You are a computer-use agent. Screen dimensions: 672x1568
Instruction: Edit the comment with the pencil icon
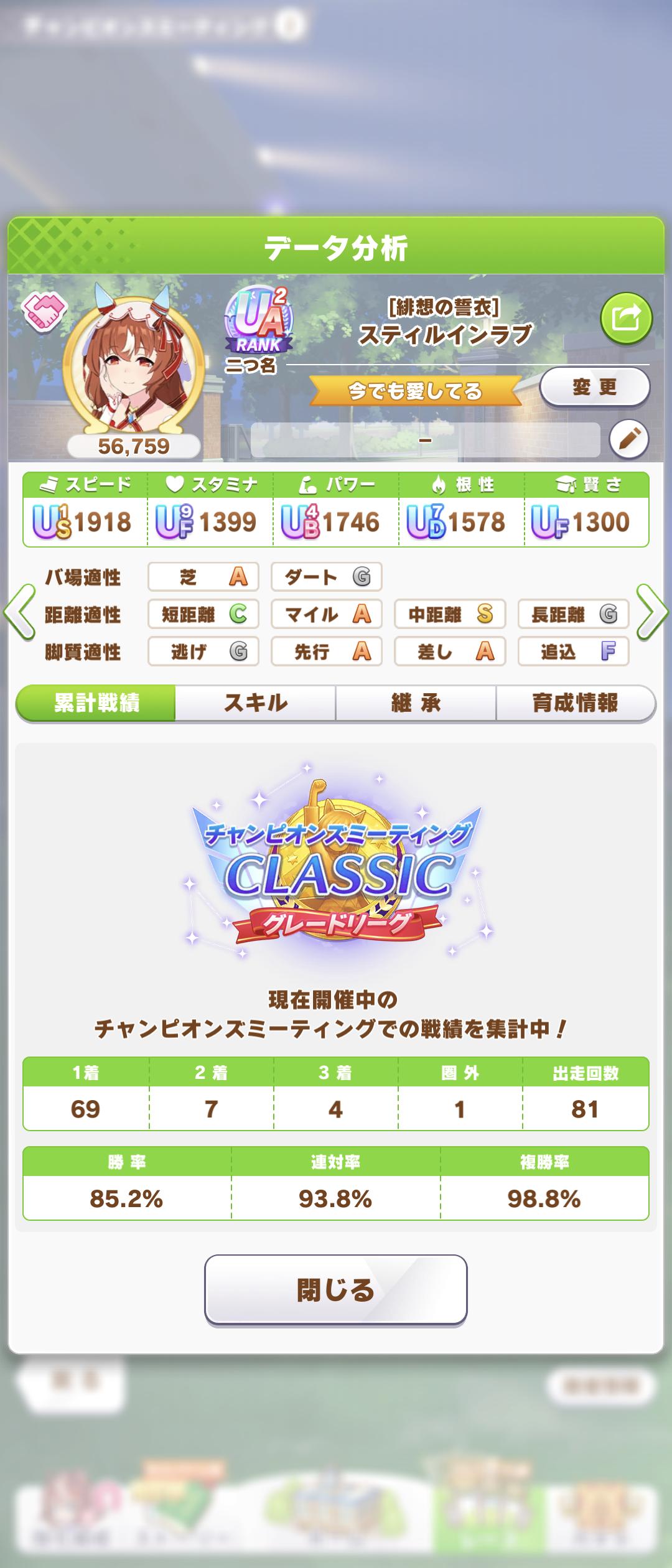point(628,439)
